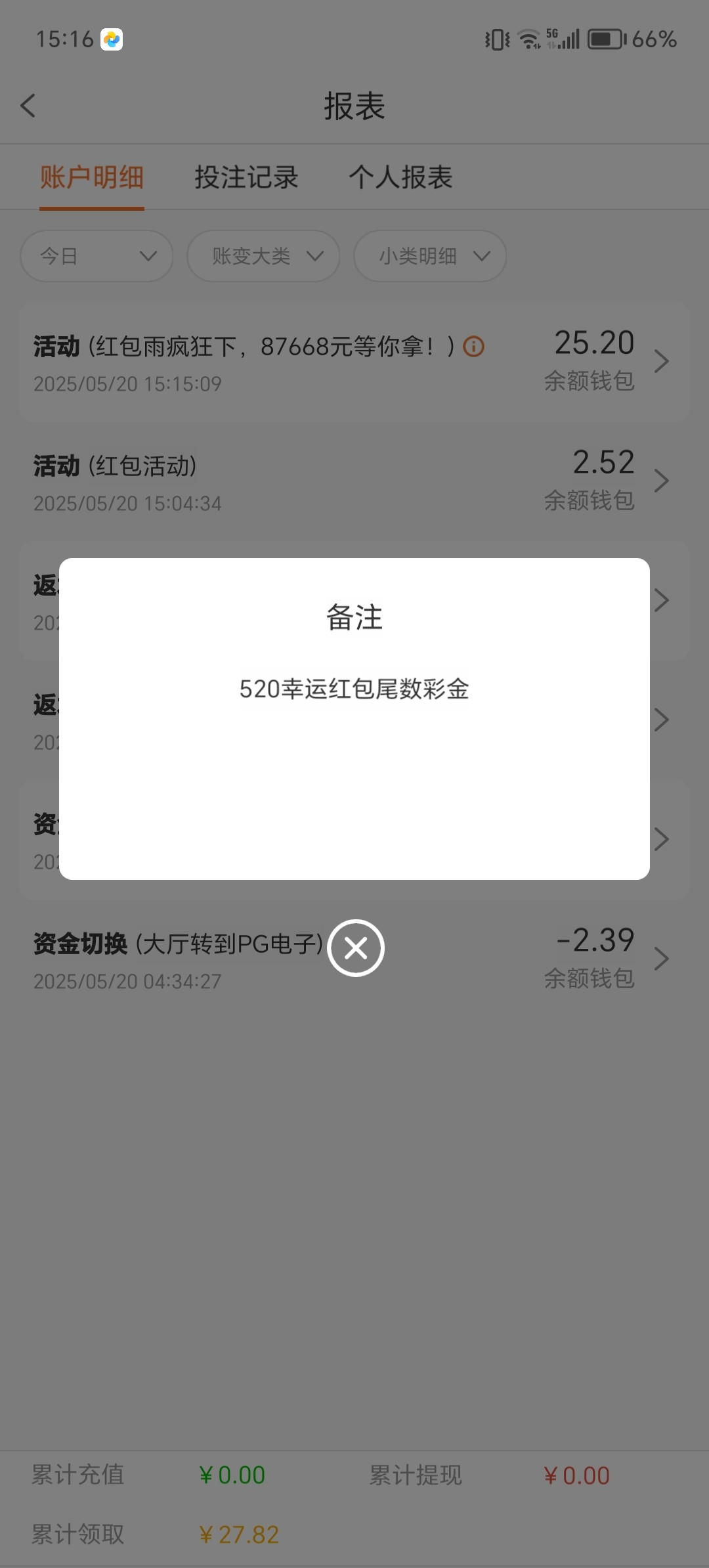This screenshot has height=1568, width=709.
Task: Expand the 今日 date dropdown
Action: 97,256
